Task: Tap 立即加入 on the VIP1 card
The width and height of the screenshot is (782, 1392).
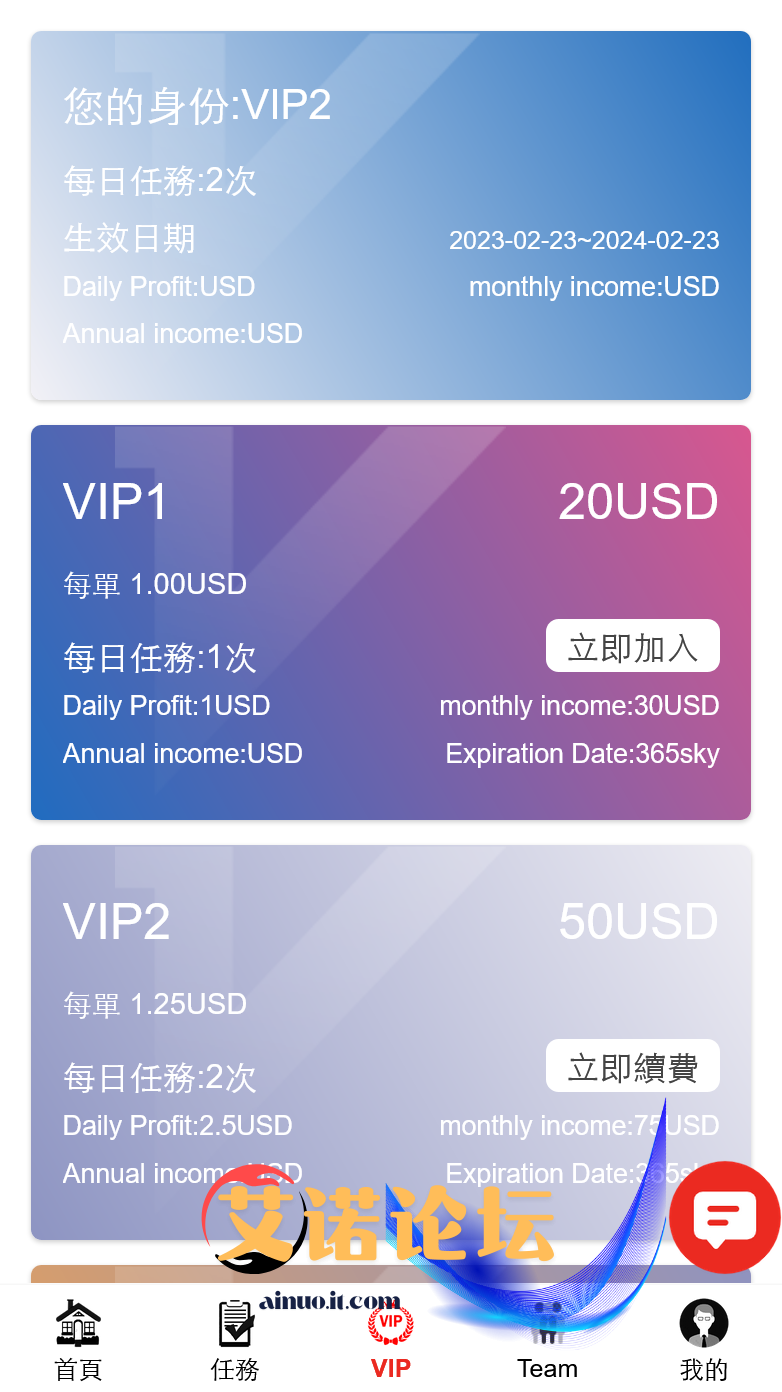Action: 632,646
